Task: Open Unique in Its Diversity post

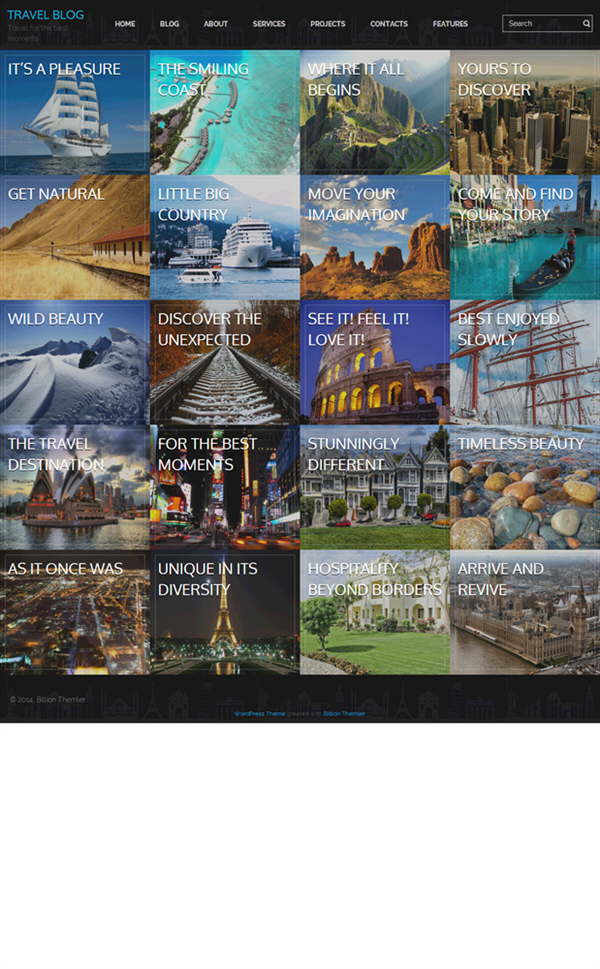Action: point(225,612)
